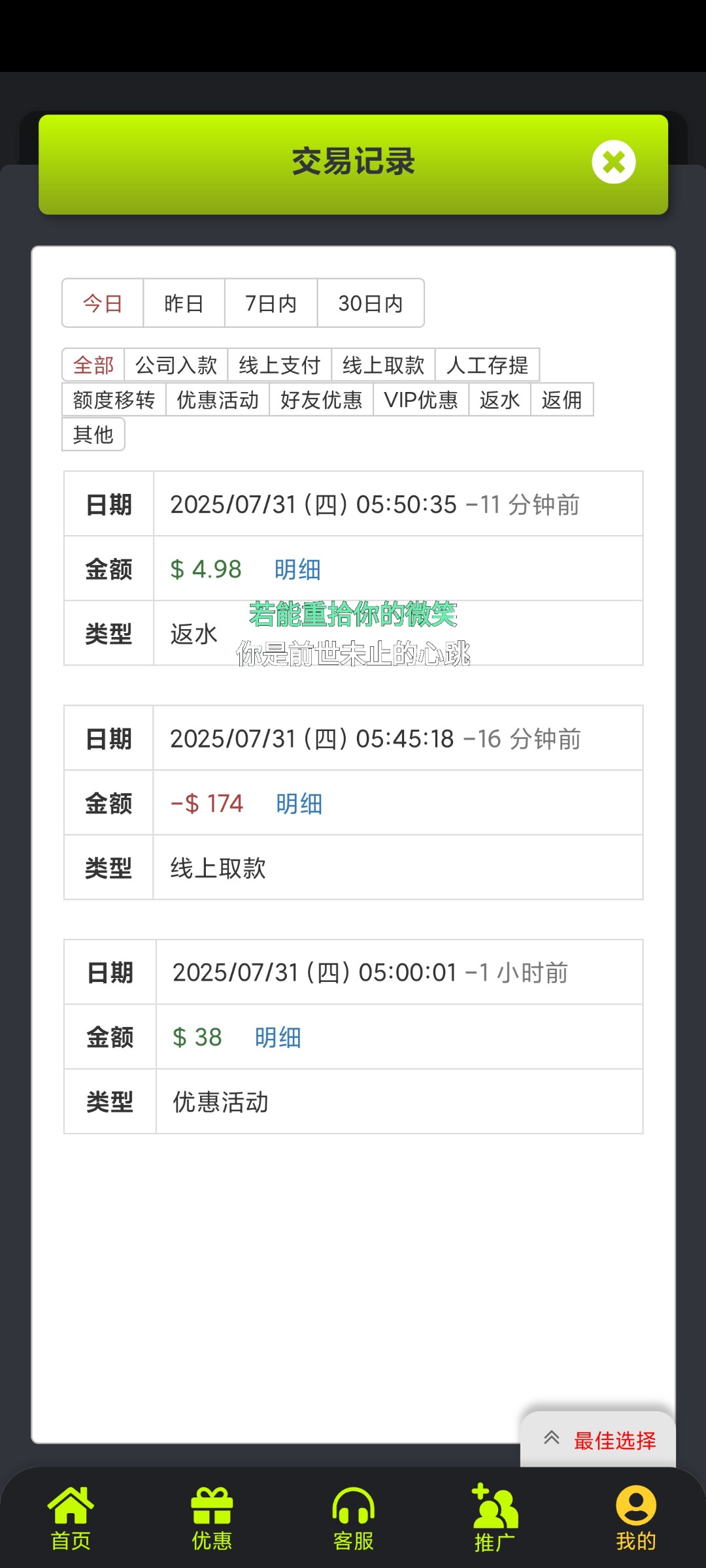The height and width of the screenshot is (1568, 706).
Task: Filter records by 公司入款
Action: [176, 365]
